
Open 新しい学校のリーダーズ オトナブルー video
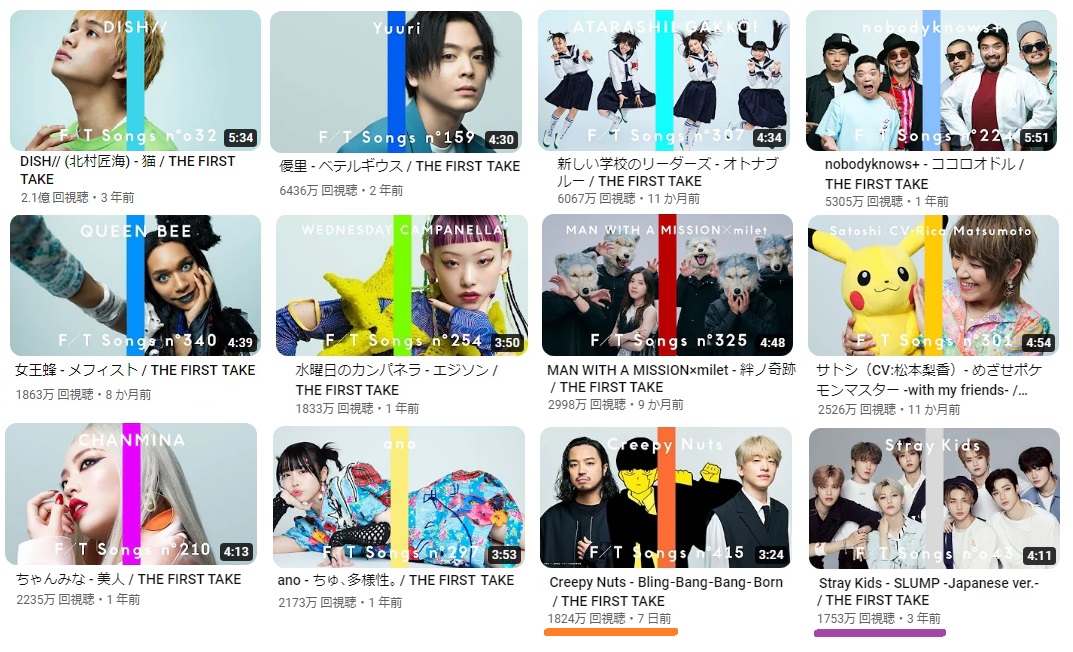coord(663,81)
